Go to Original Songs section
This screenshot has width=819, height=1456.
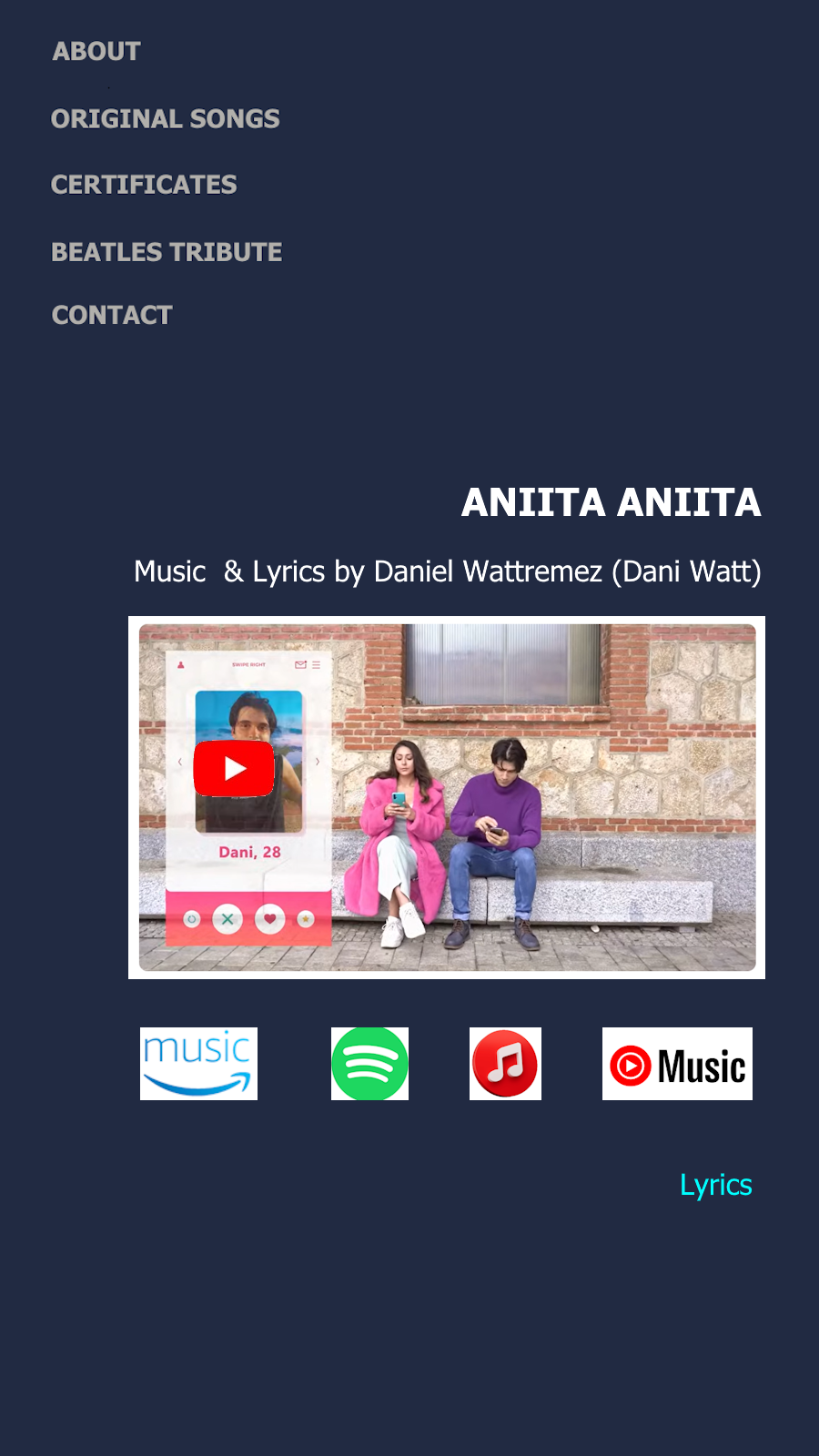(x=166, y=119)
